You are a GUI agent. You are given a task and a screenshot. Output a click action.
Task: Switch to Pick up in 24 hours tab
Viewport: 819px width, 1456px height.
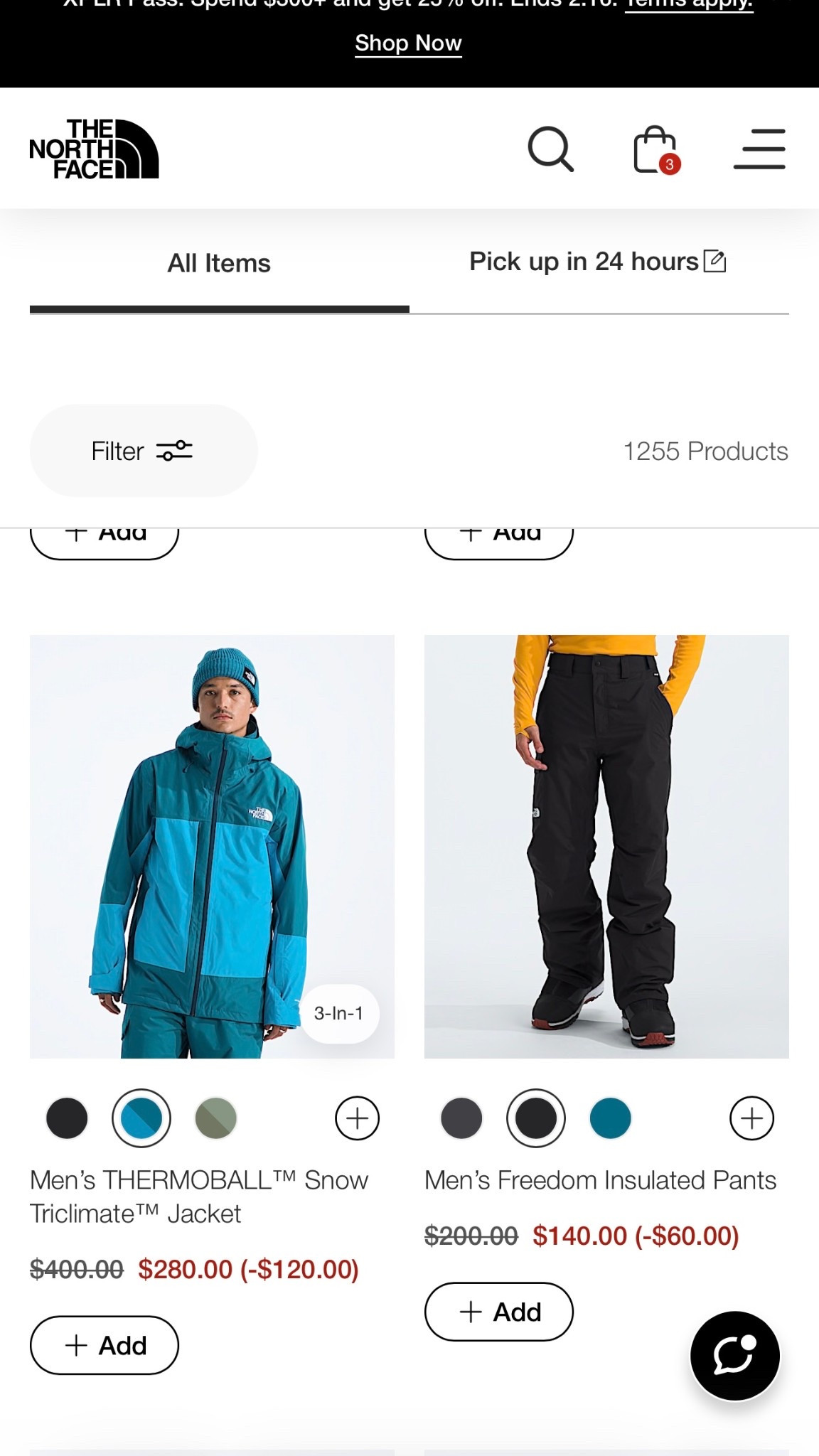(x=597, y=262)
